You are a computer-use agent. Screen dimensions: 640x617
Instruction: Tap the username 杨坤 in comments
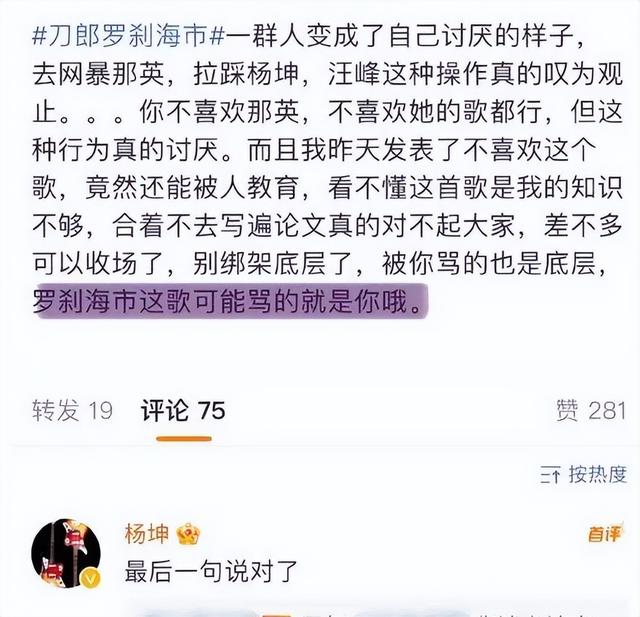[x=148, y=533]
